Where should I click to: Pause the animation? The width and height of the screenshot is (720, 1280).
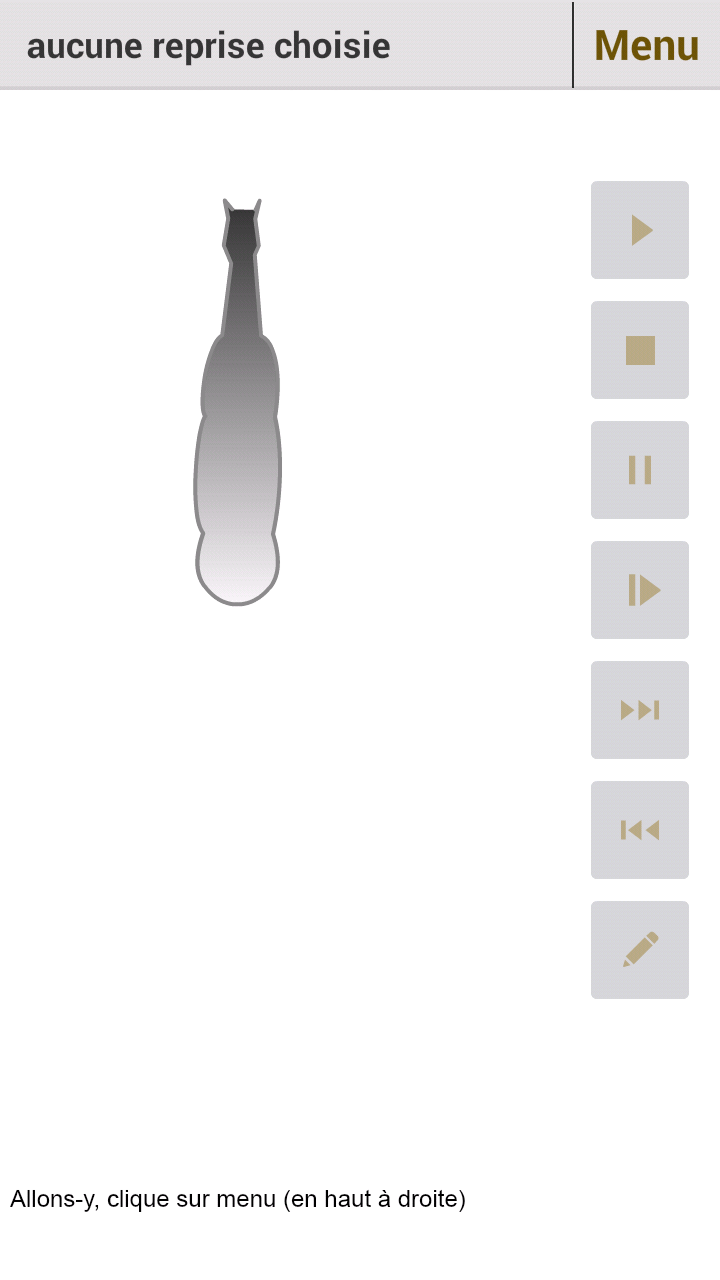640,470
